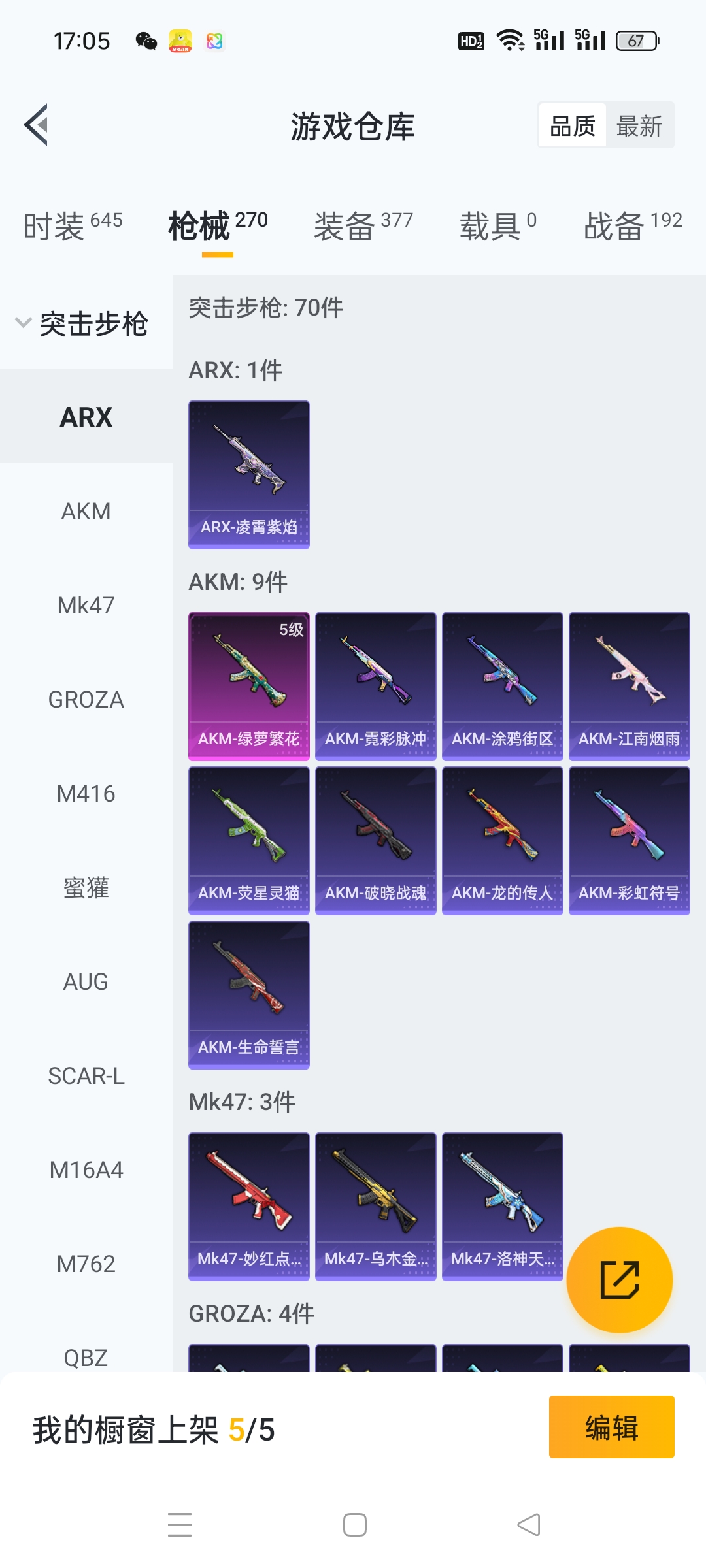Tap the 编辑 button
Viewport: 706px width, 1568px height.
pyautogui.click(x=611, y=1428)
